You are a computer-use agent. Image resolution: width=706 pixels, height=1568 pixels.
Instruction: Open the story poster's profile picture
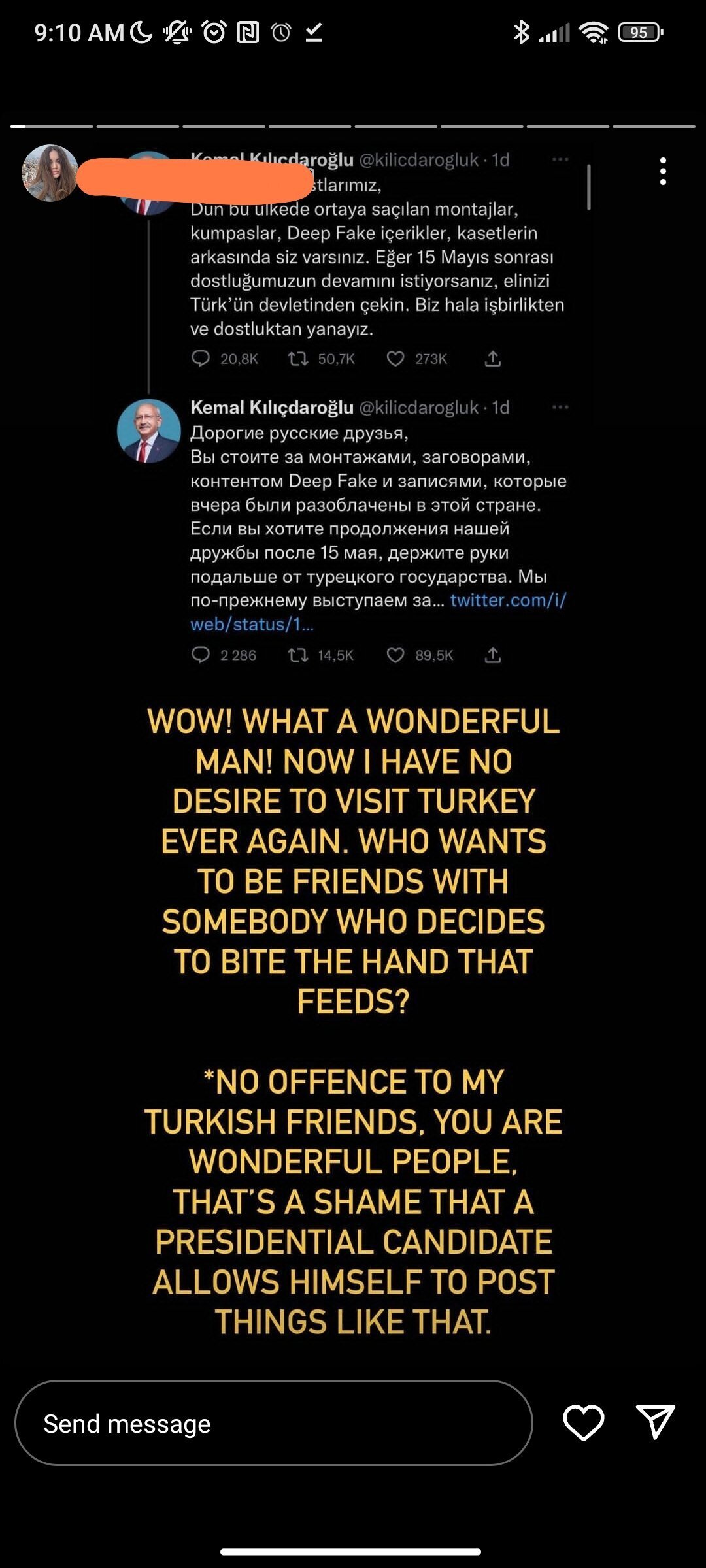(x=50, y=173)
